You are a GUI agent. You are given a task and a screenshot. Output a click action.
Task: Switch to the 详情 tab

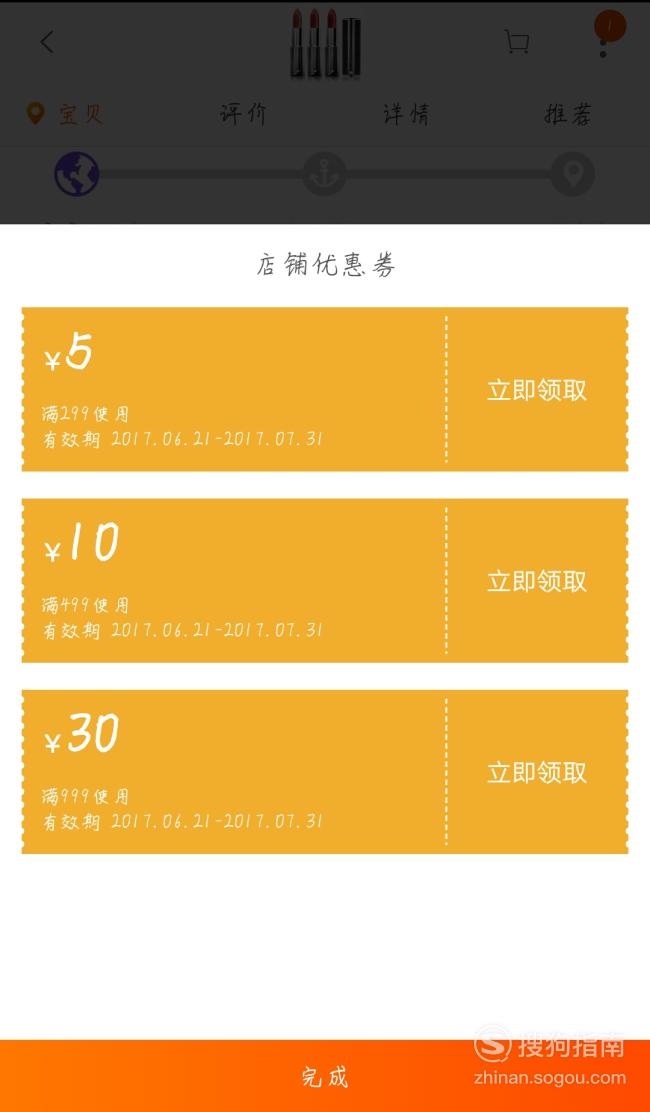tap(406, 113)
